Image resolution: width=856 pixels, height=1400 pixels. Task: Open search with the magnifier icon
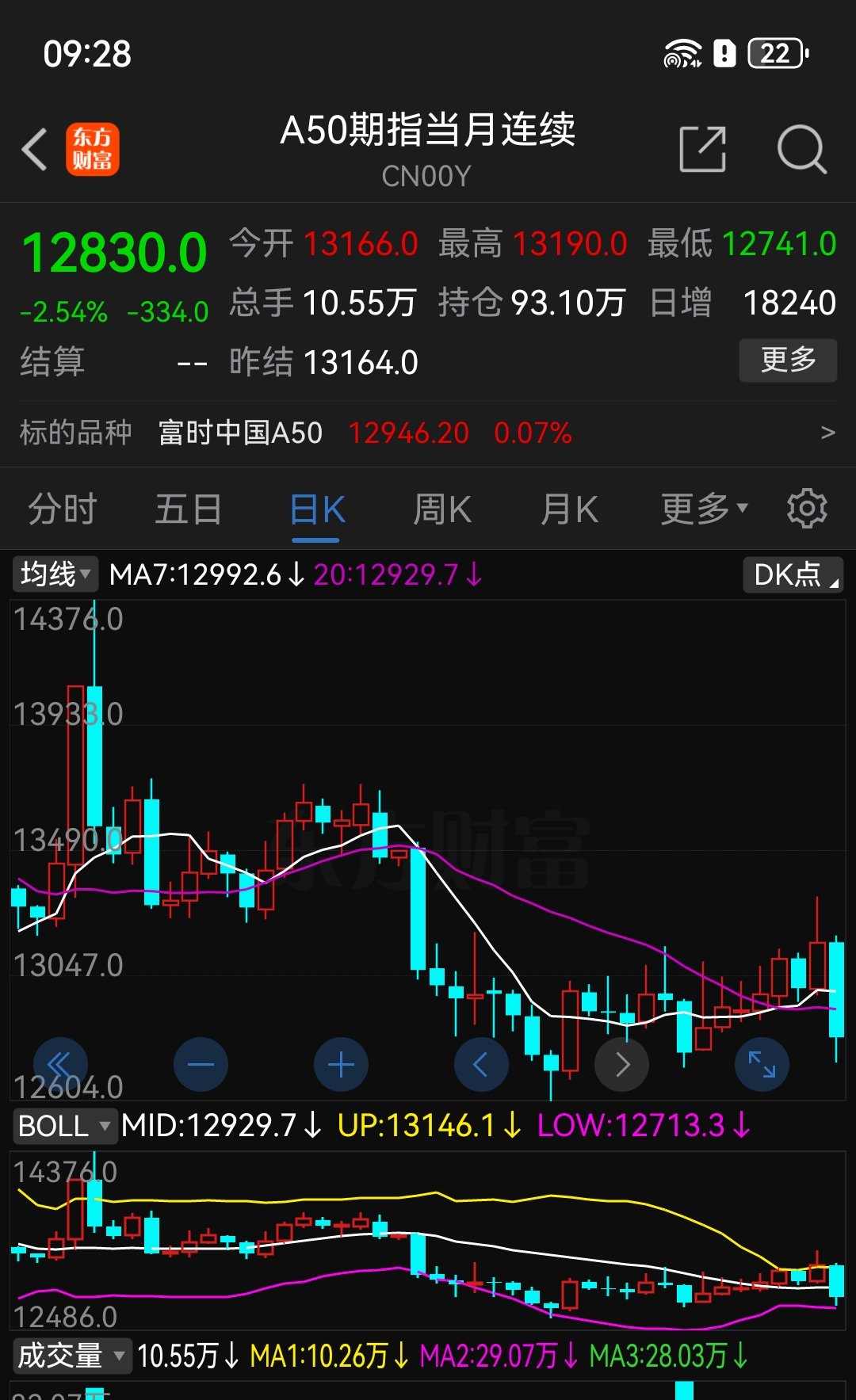click(801, 149)
